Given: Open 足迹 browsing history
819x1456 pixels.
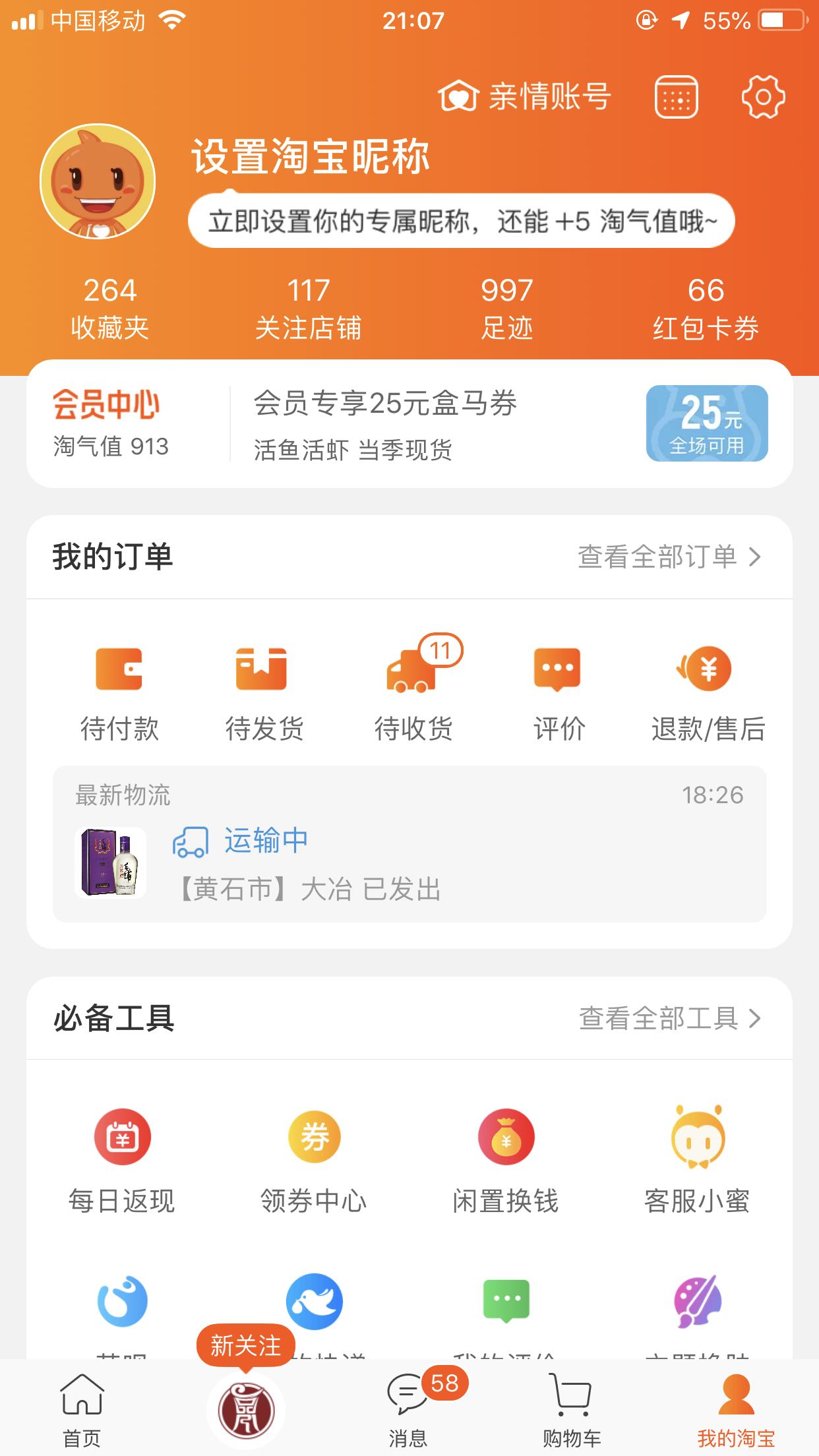Looking at the screenshot, I should coord(506,309).
